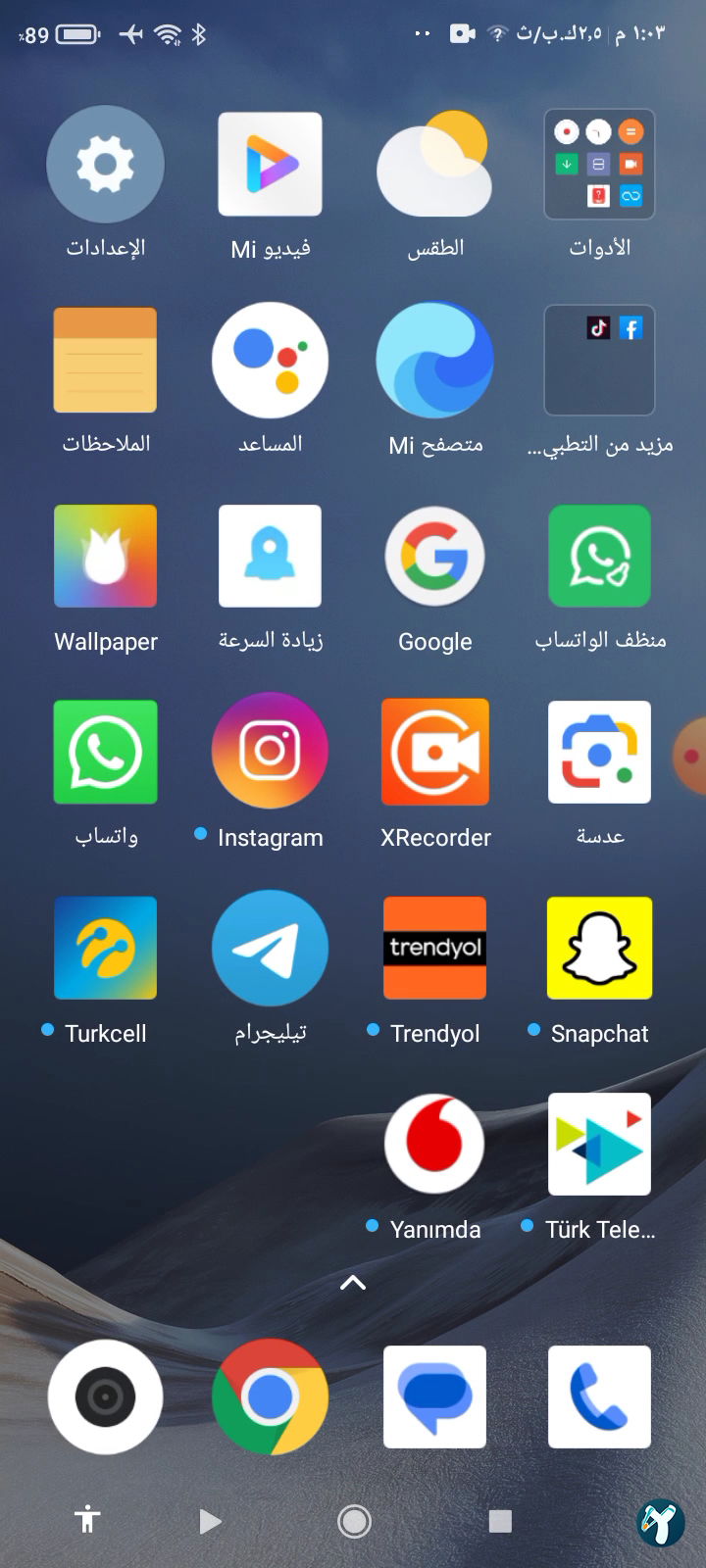The image size is (706, 1568).
Task: Open the Weather app (الطقس)
Action: coord(434,165)
